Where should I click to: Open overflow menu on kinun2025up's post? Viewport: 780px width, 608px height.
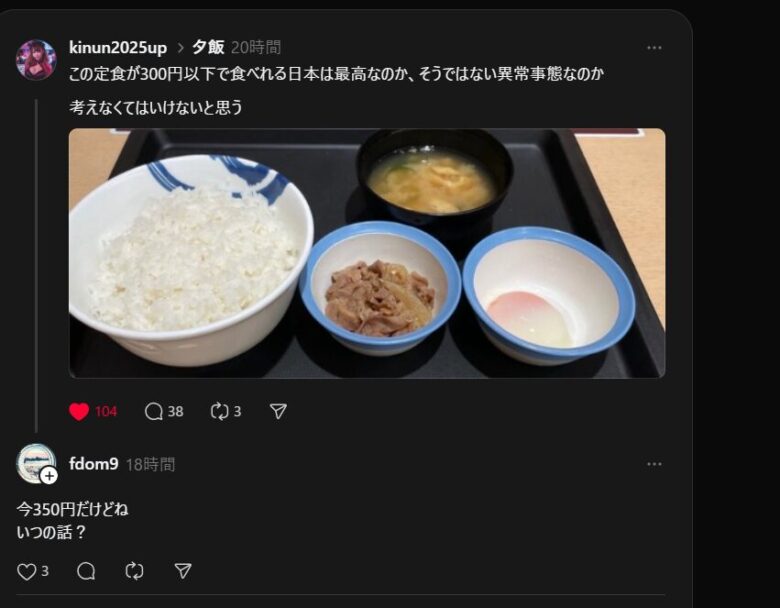click(x=654, y=47)
